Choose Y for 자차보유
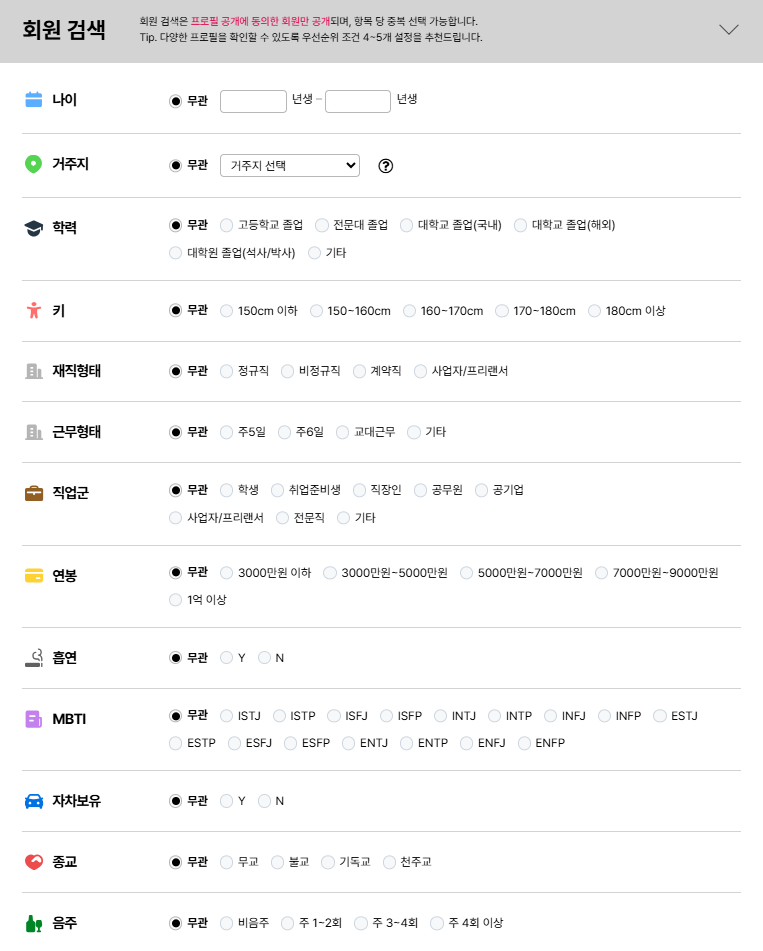 coord(227,801)
